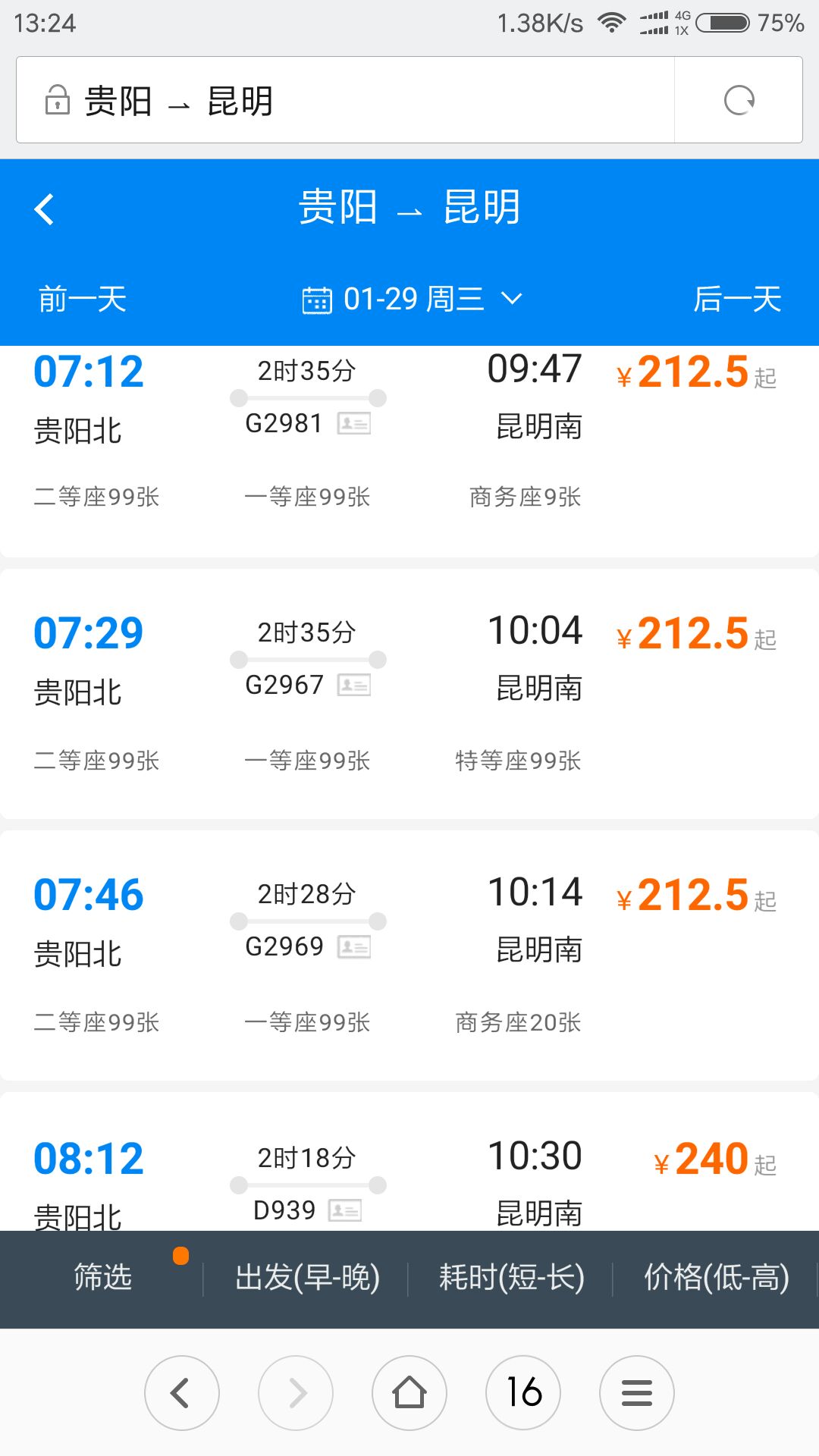Sort by departure time 出发(早-晚)

click(x=307, y=1277)
